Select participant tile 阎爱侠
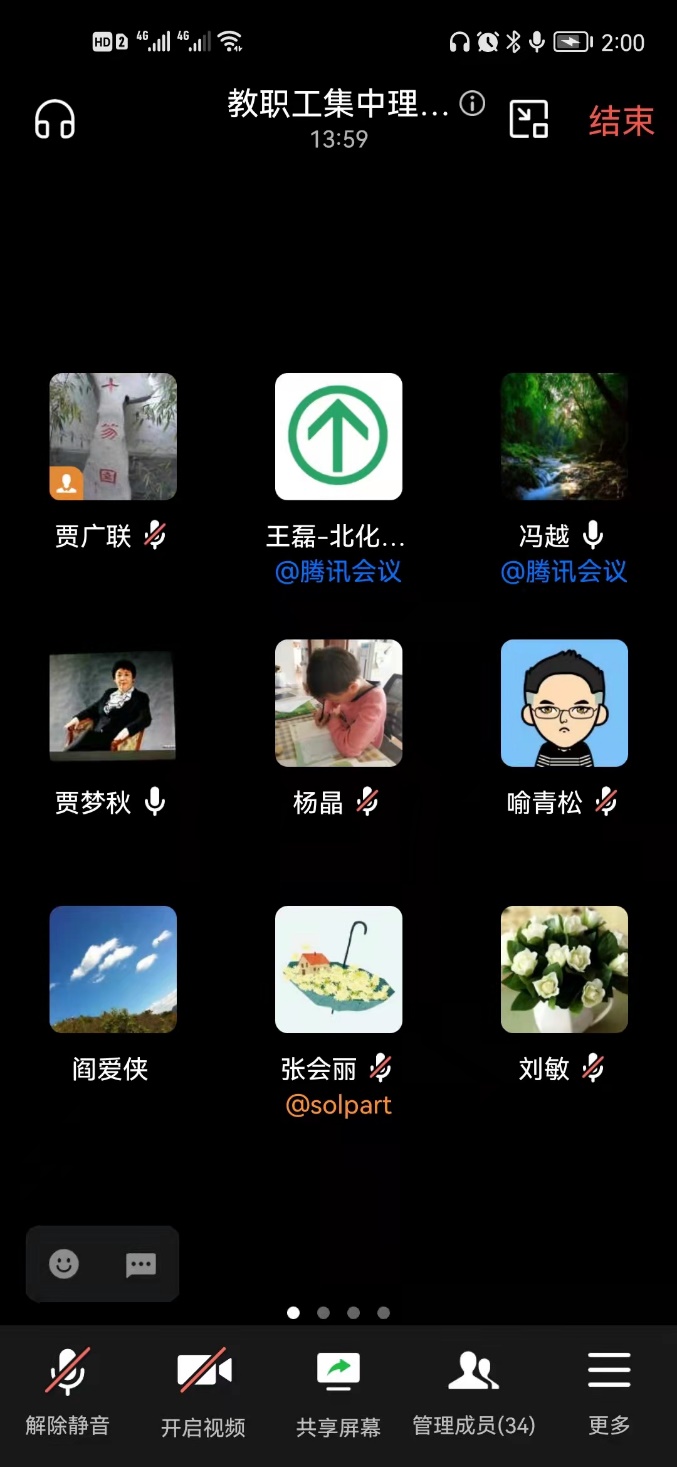Screen dimensions: 677x1467 tap(113, 969)
